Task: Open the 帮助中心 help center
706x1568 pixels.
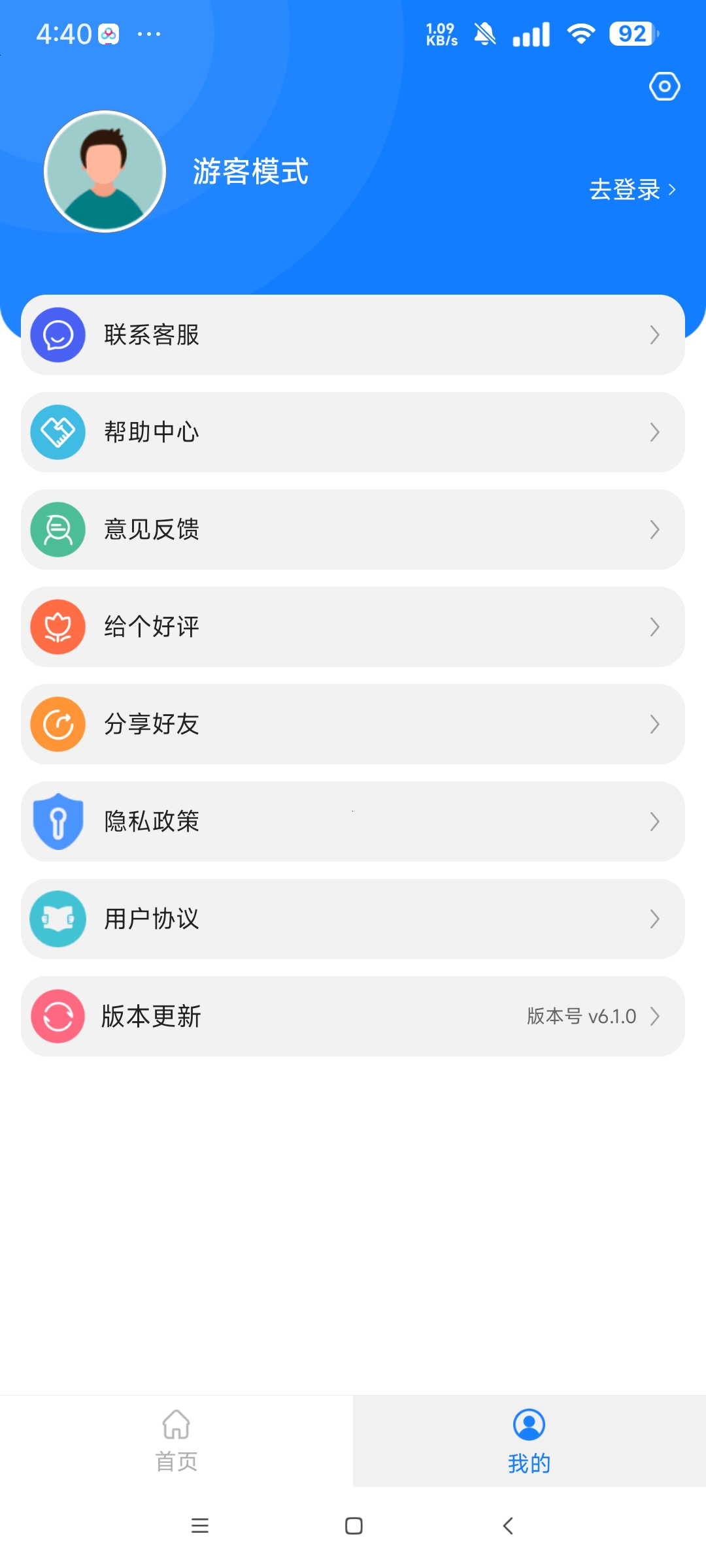Action: pos(353,432)
